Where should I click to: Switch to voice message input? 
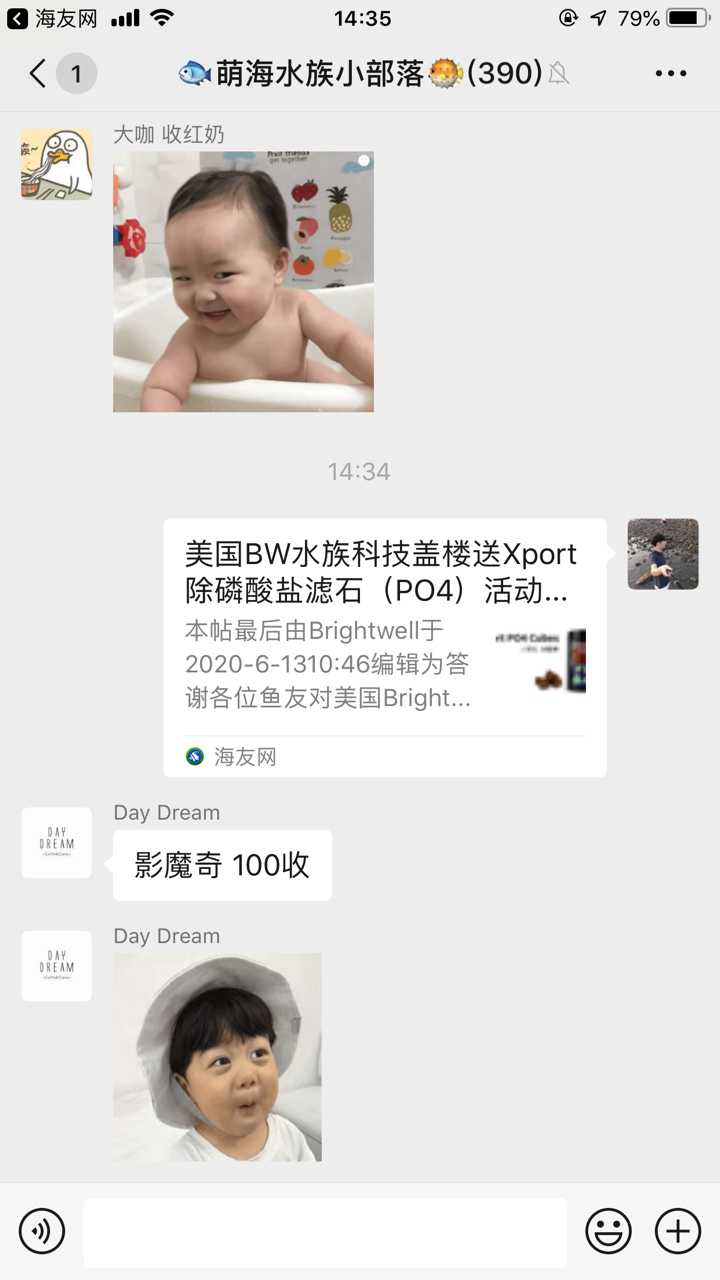tap(42, 1231)
